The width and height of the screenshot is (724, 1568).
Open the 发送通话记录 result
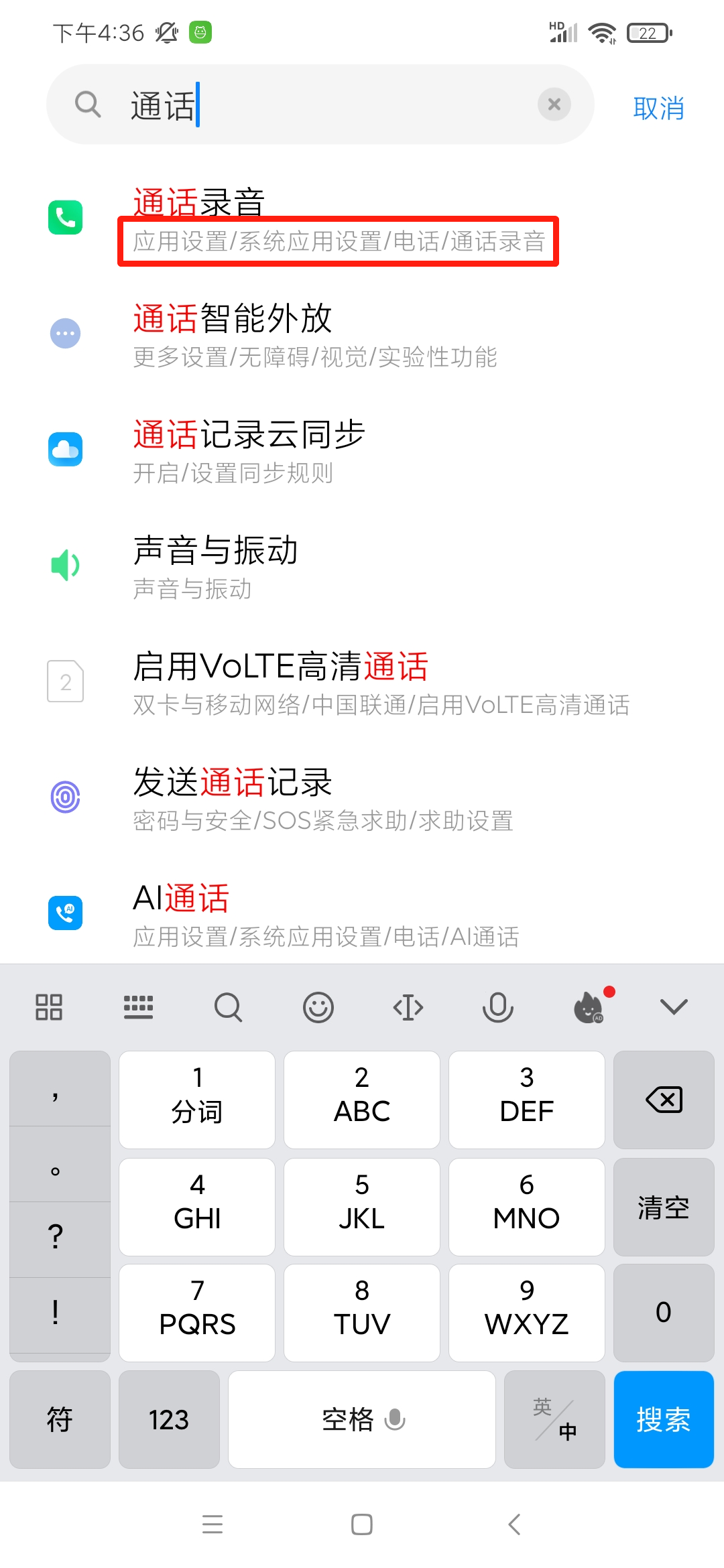coord(362,798)
